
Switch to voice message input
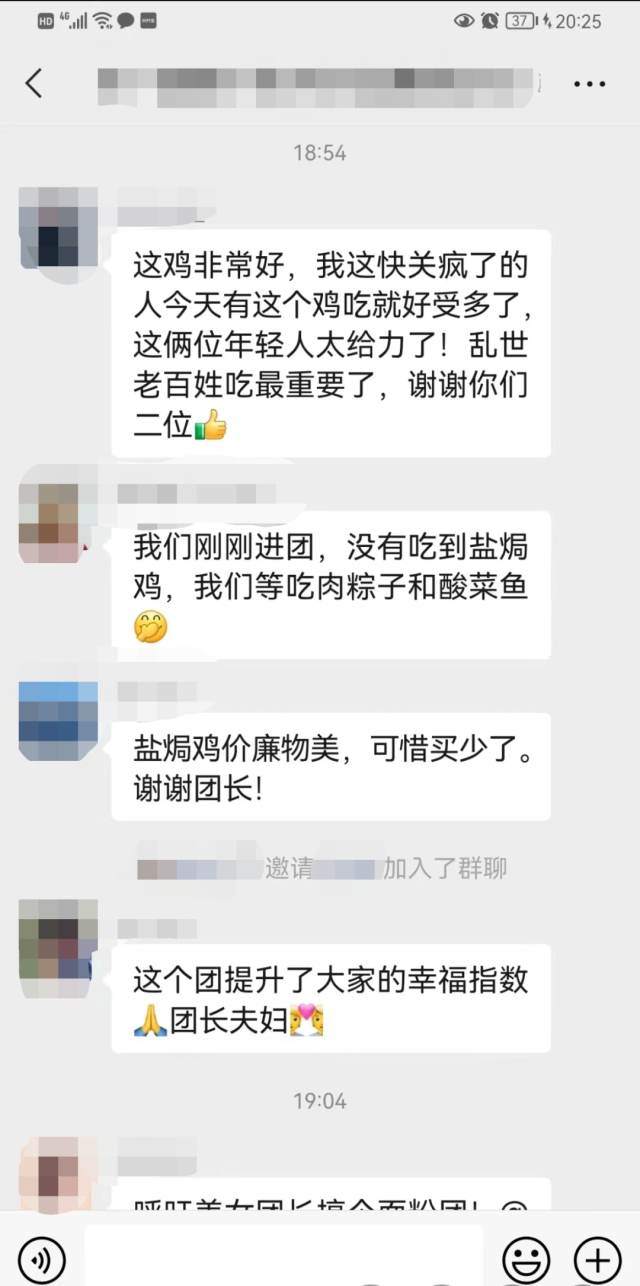[42, 1256]
